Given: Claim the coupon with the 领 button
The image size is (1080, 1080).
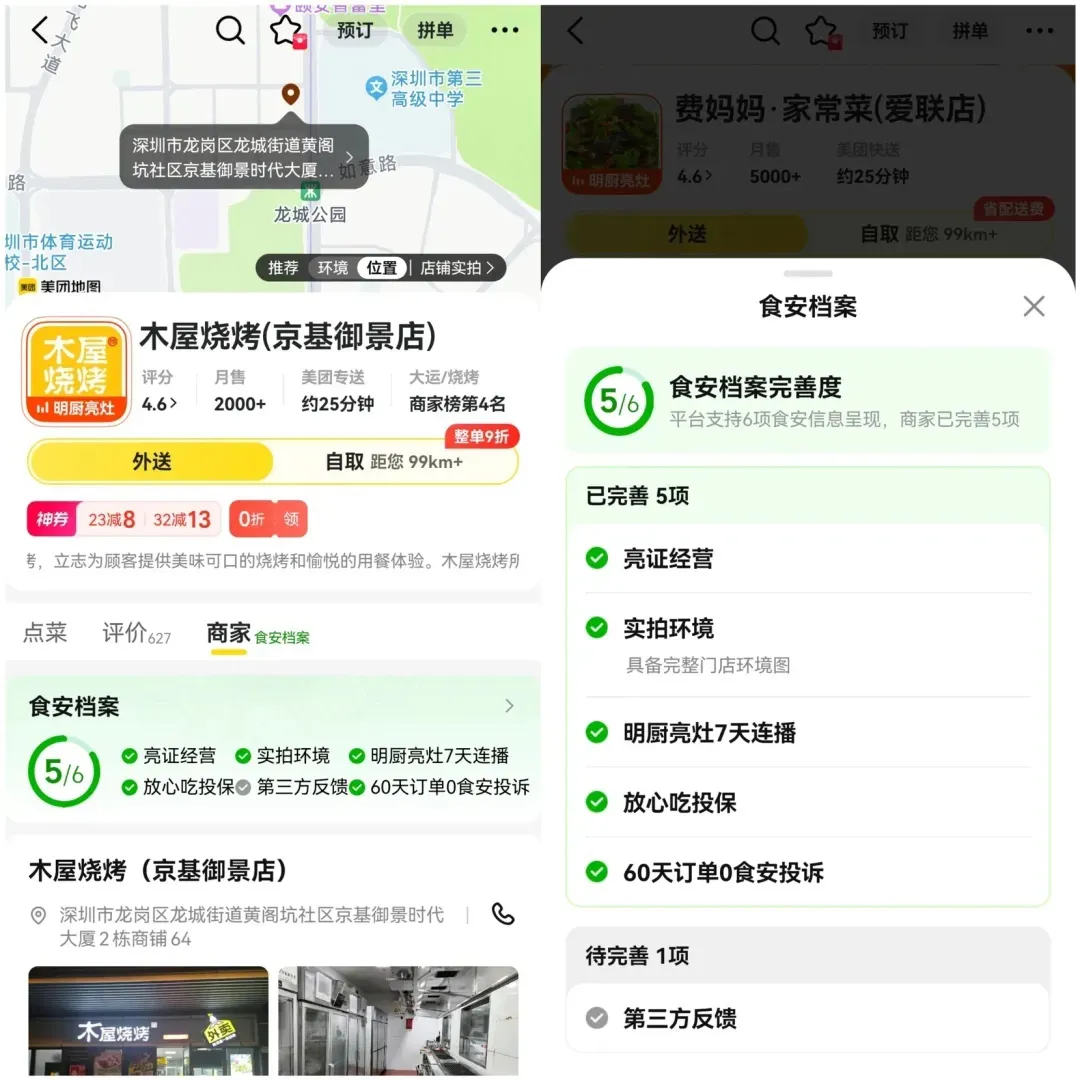Looking at the screenshot, I should click(x=291, y=519).
